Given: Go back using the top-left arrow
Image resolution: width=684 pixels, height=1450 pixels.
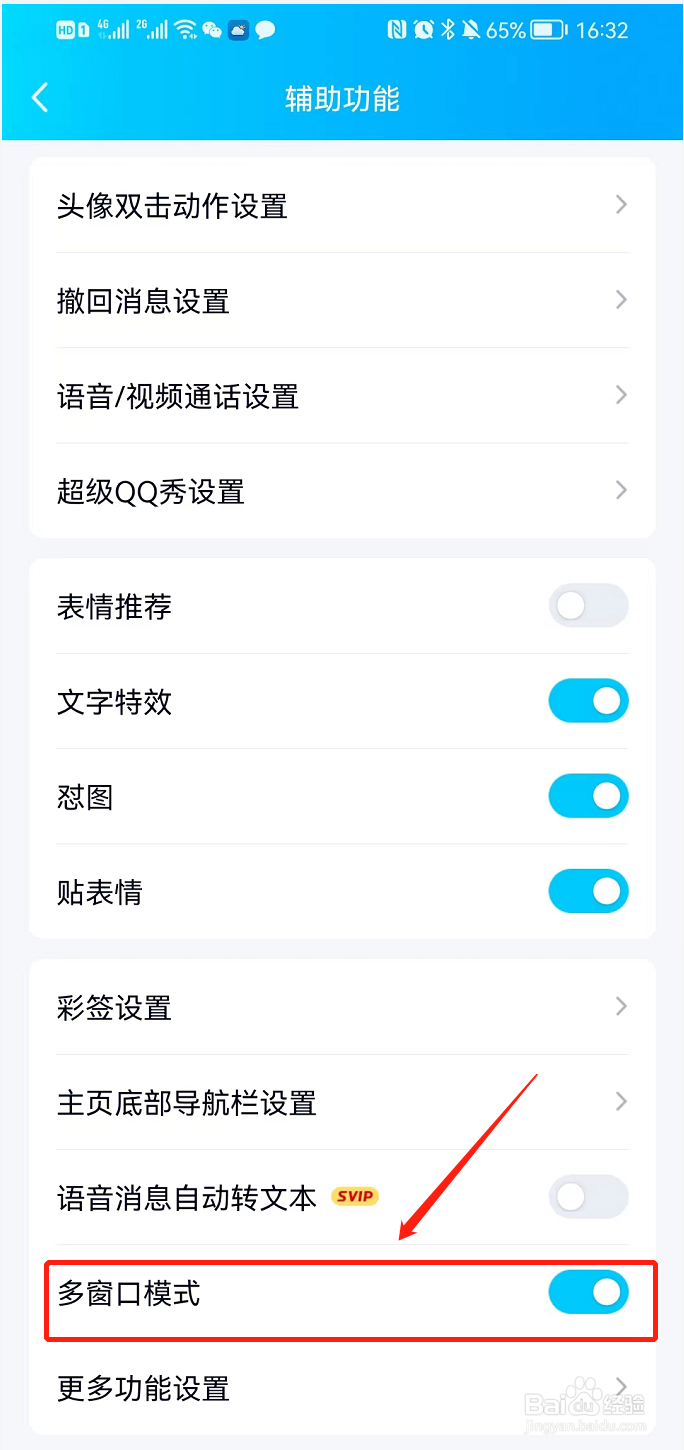Looking at the screenshot, I should pyautogui.click(x=40, y=98).
